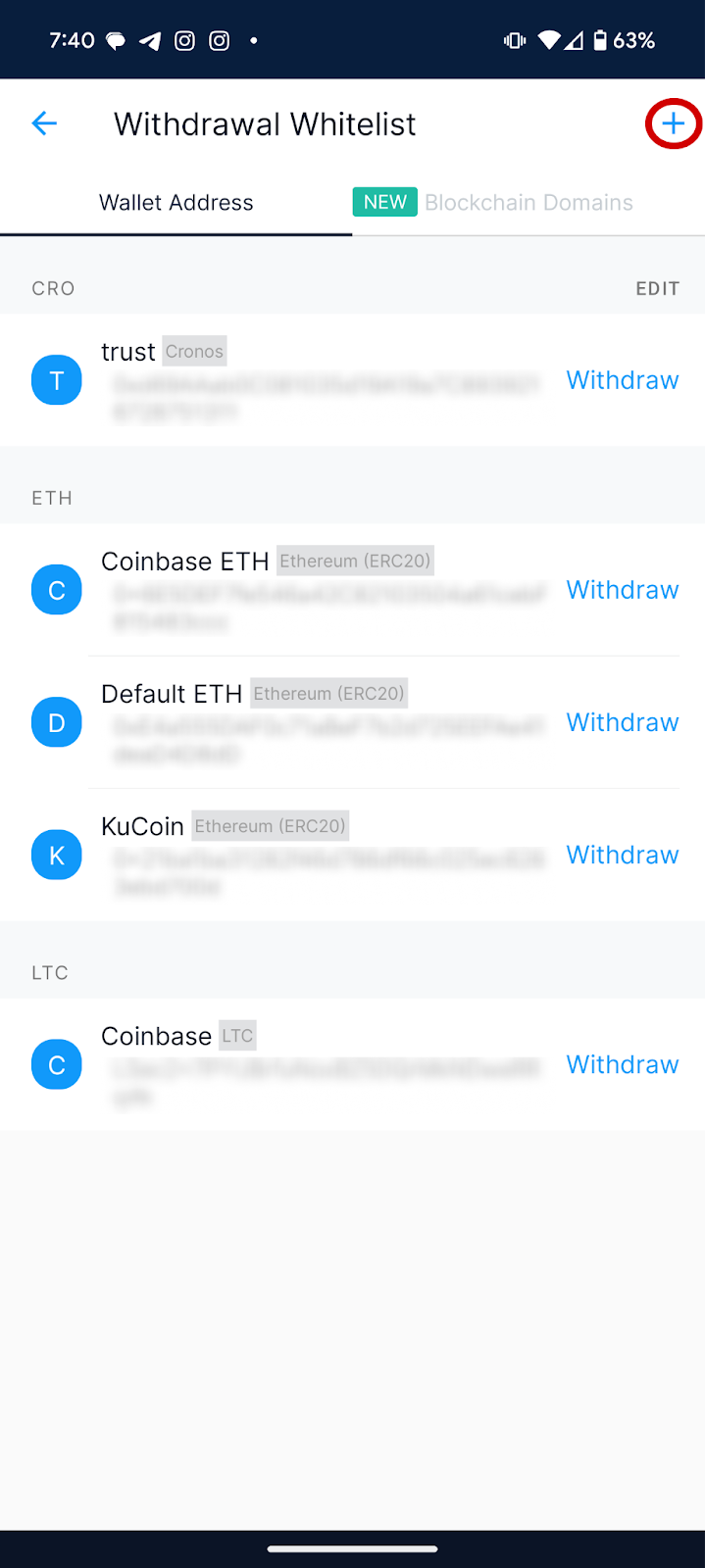Screen dimensions: 705x1568
Task: Withdraw to the trust Cronos address
Action: (x=623, y=380)
